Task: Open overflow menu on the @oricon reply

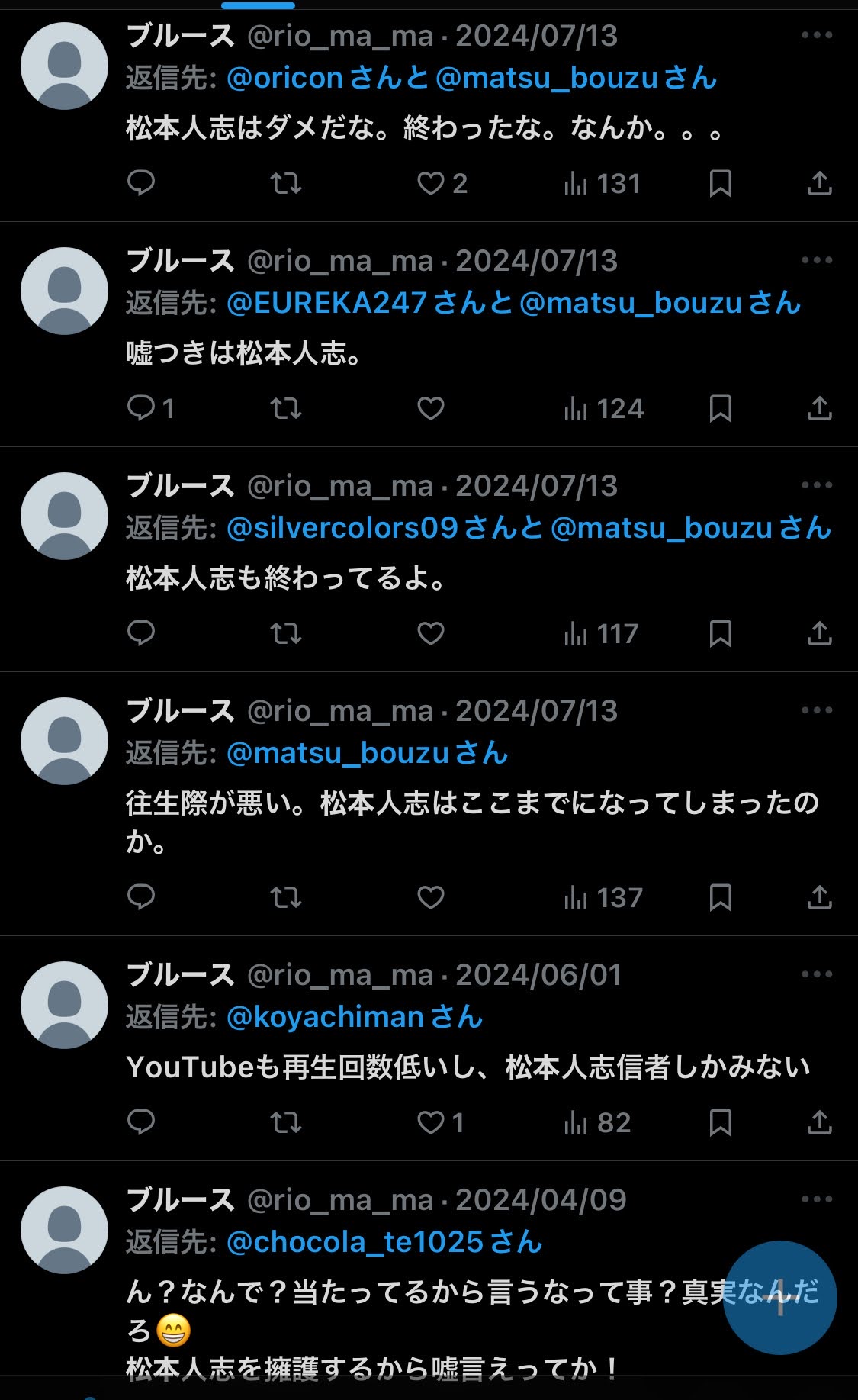Action: (x=817, y=35)
